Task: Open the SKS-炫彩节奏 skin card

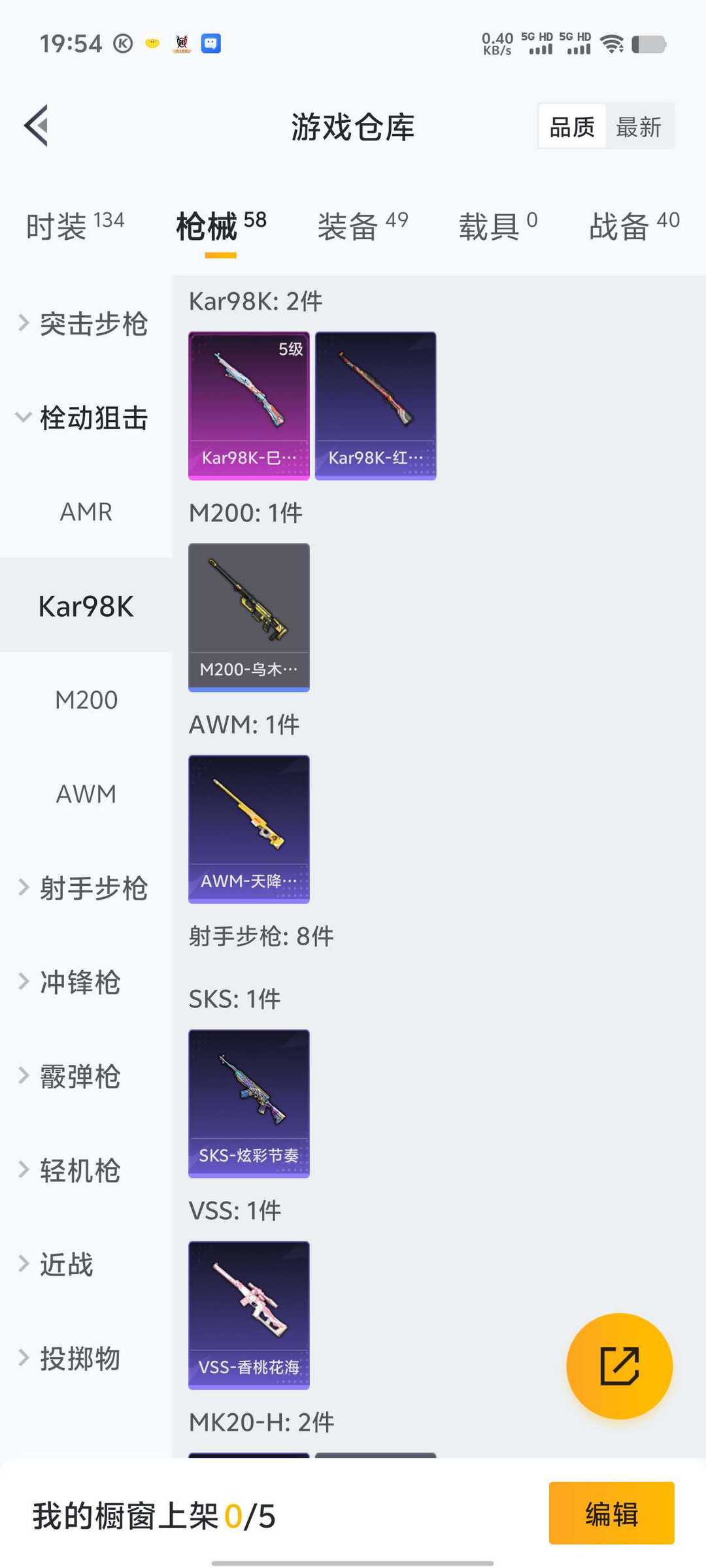Action: pyautogui.click(x=248, y=1103)
